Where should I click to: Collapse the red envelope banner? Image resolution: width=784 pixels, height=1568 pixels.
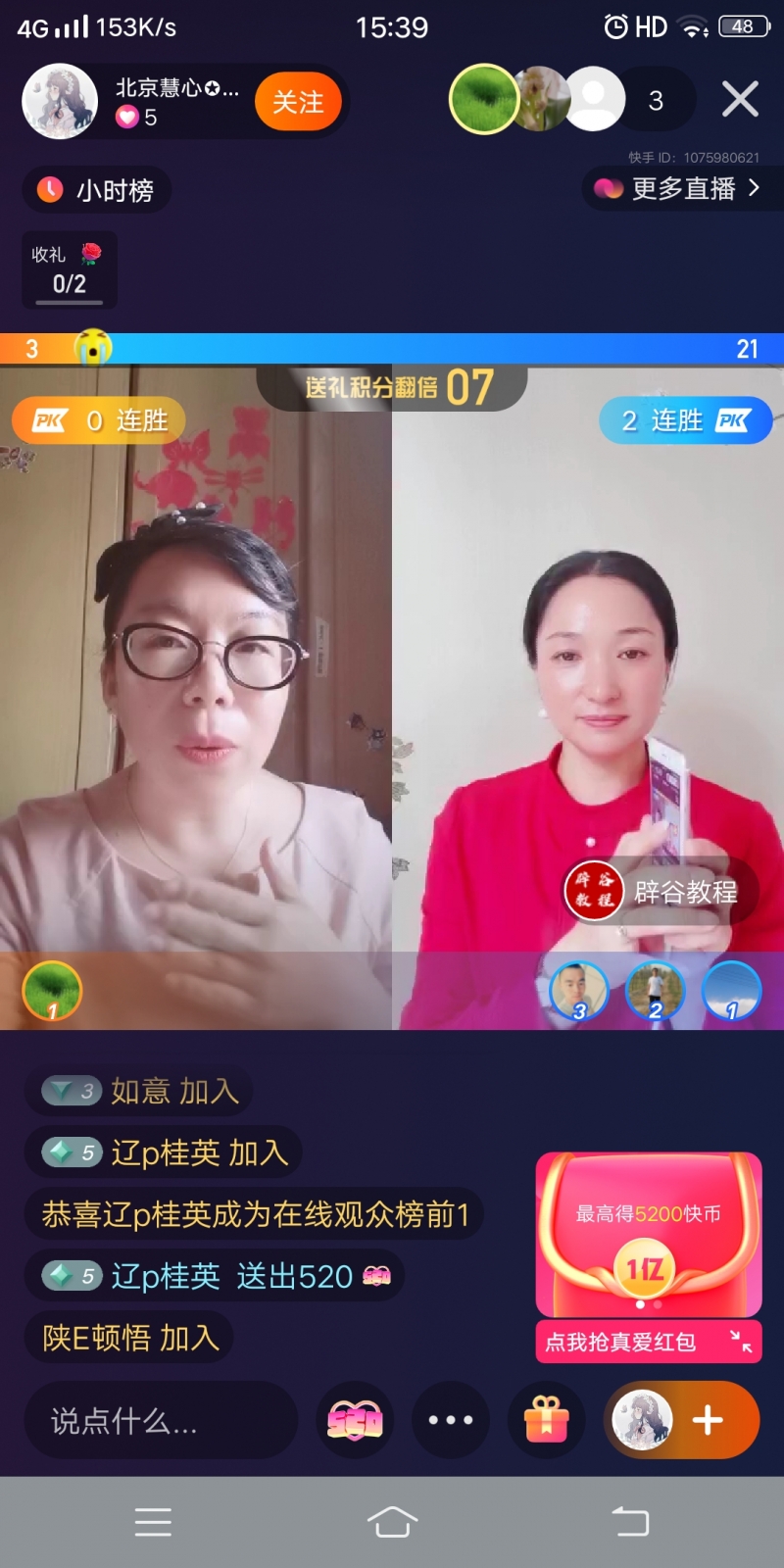pyautogui.click(x=741, y=1342)
